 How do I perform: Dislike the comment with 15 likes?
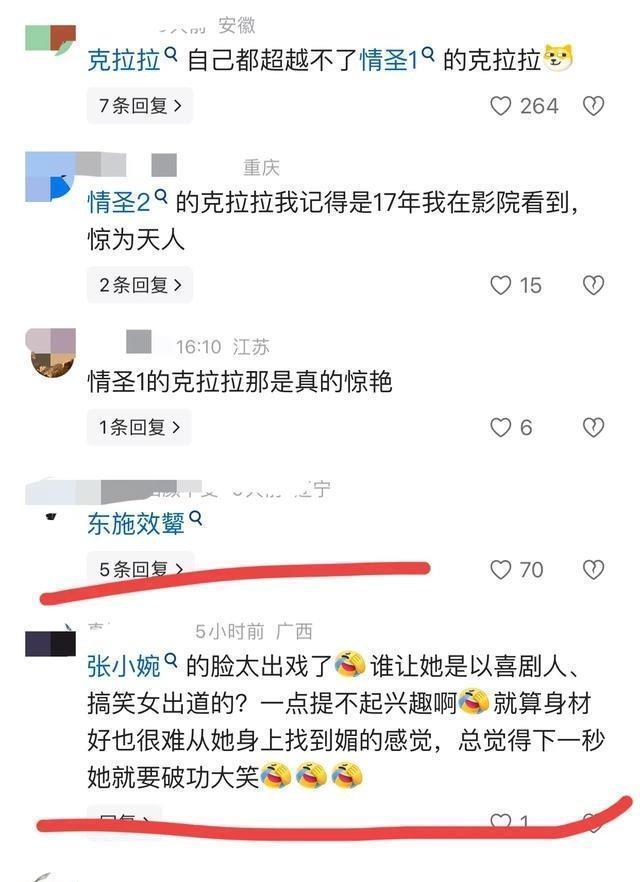(x=594, y=286)
